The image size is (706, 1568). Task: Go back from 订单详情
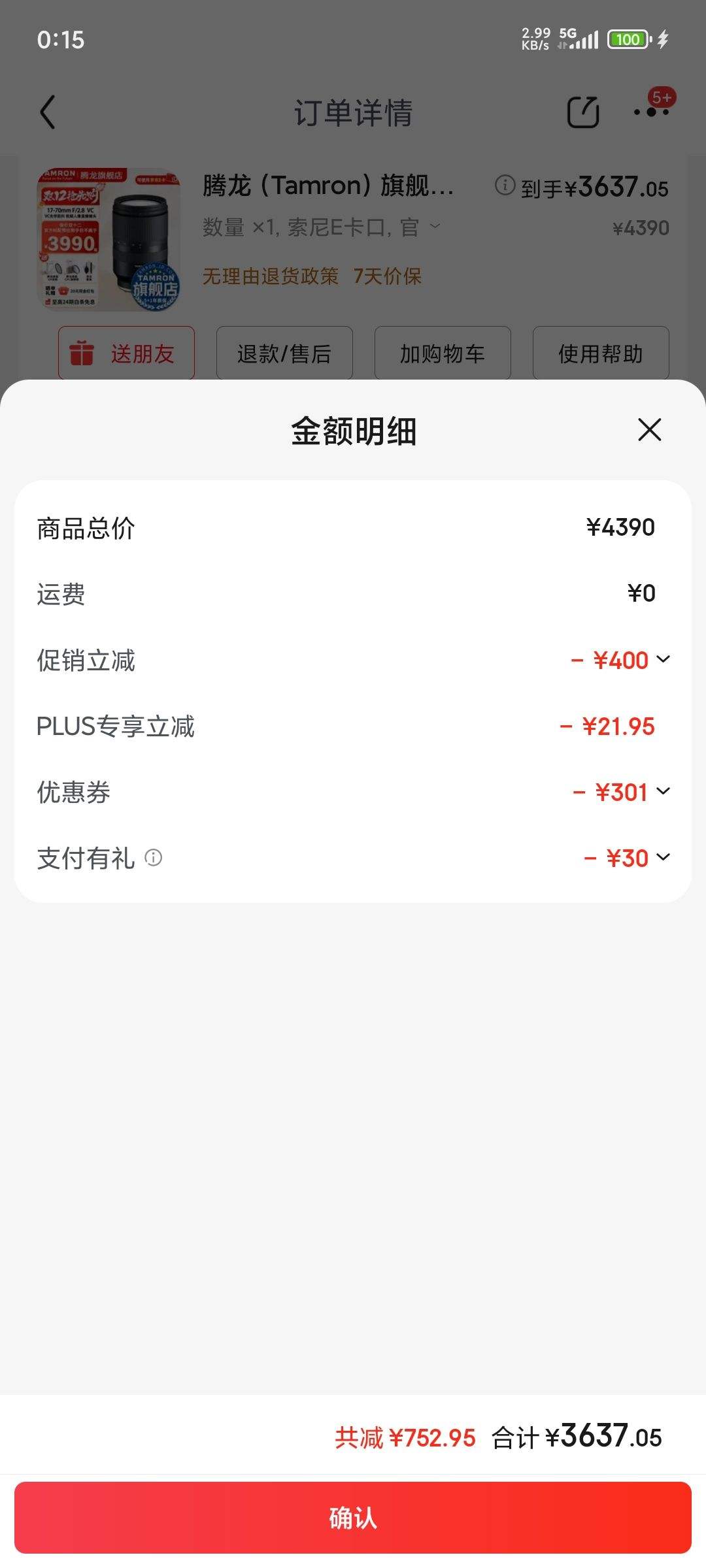point(48,112)
